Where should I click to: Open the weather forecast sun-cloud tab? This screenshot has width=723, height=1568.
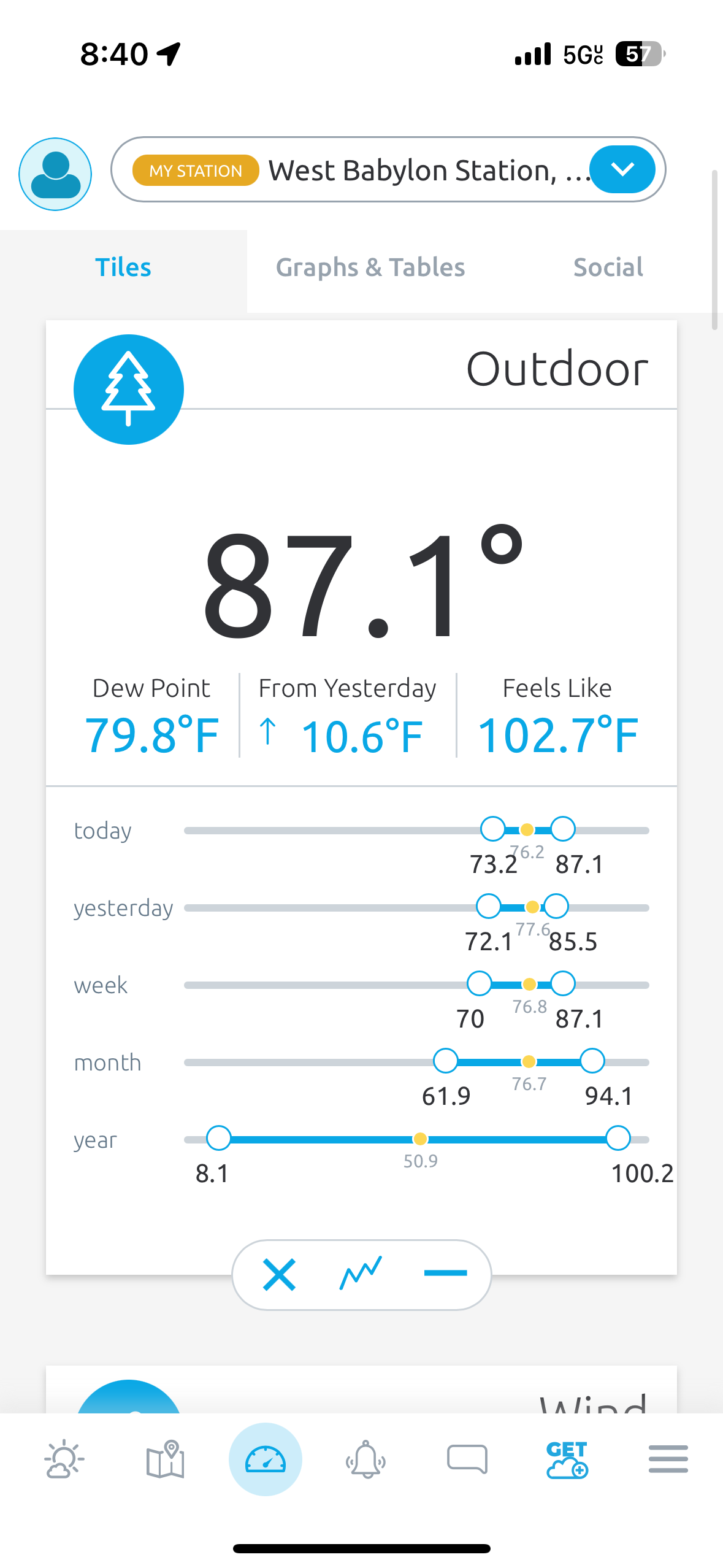64,1459
